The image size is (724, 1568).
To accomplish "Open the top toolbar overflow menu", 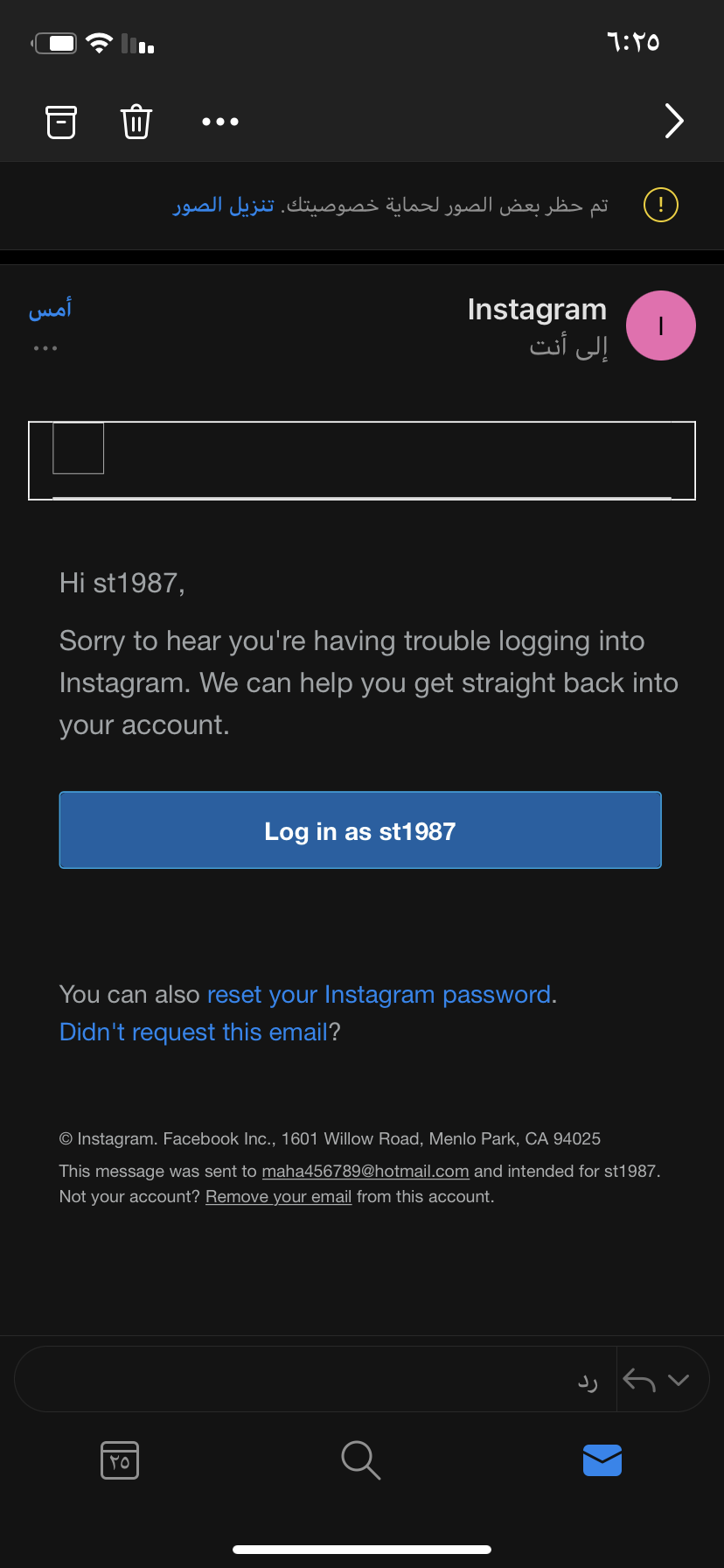I will tap(220, 122).
